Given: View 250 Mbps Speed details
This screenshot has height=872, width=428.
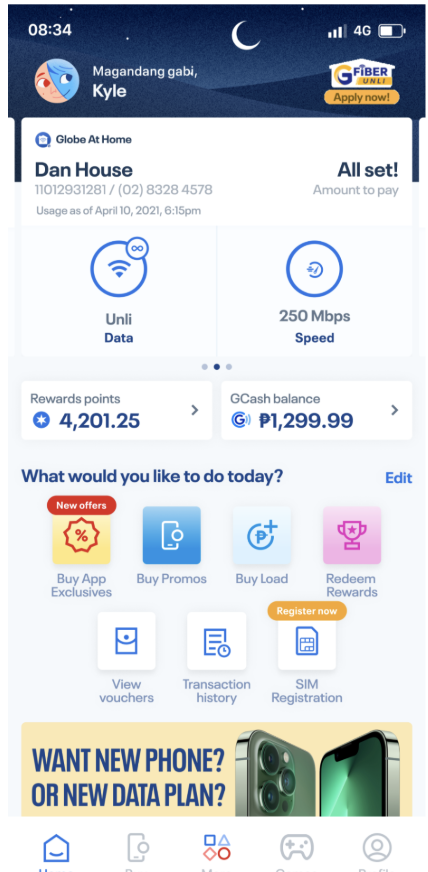Looking at the screenshot, I should 315,291.
